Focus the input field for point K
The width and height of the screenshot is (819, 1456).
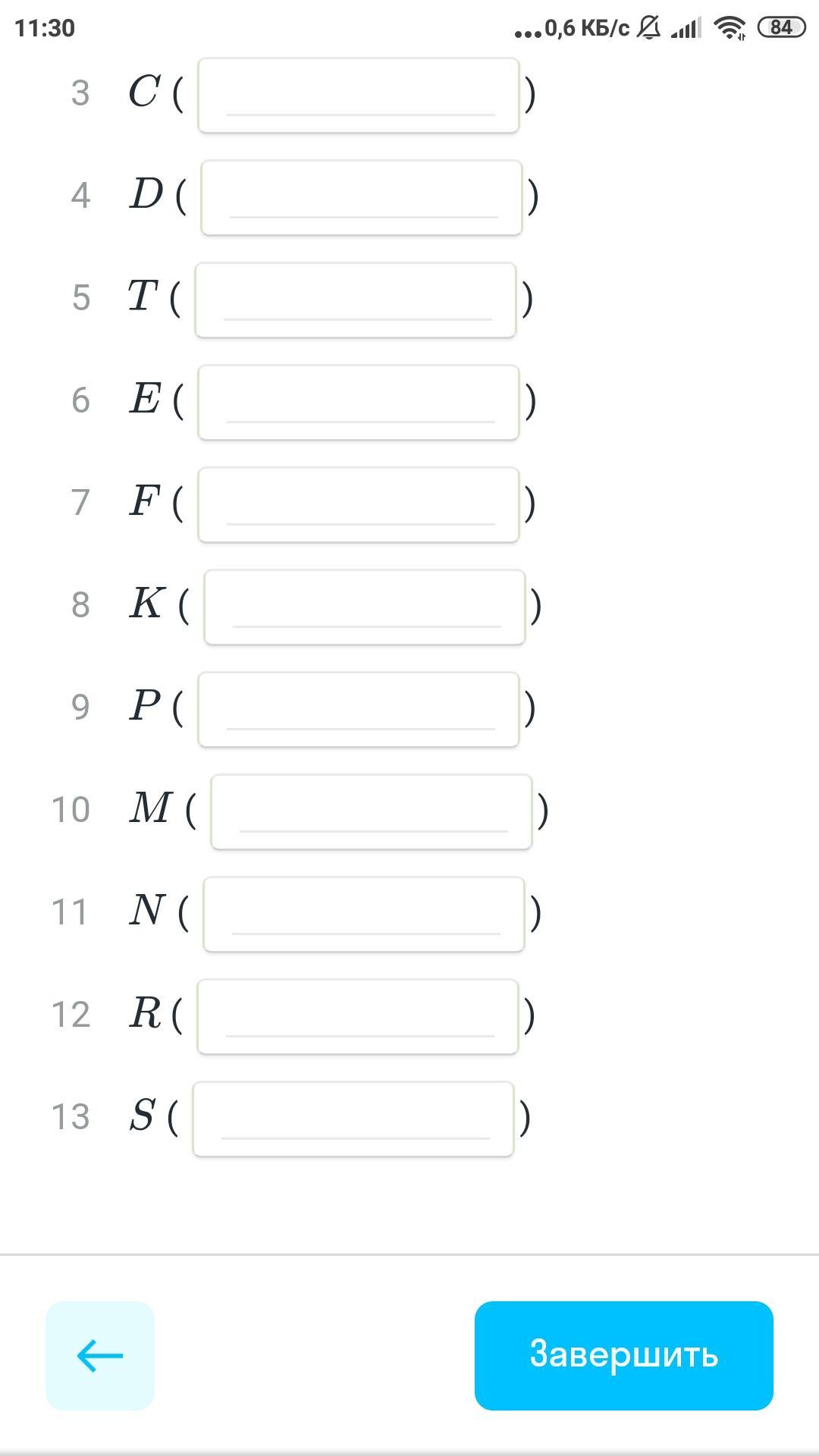(364, 607)
